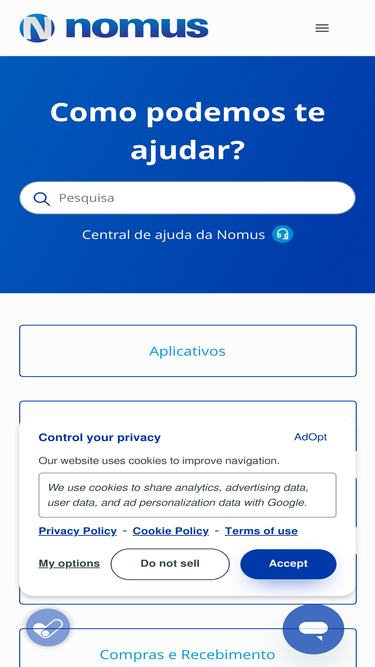
Task: Go to Nomus home via logo
Action: coord(114,28)
